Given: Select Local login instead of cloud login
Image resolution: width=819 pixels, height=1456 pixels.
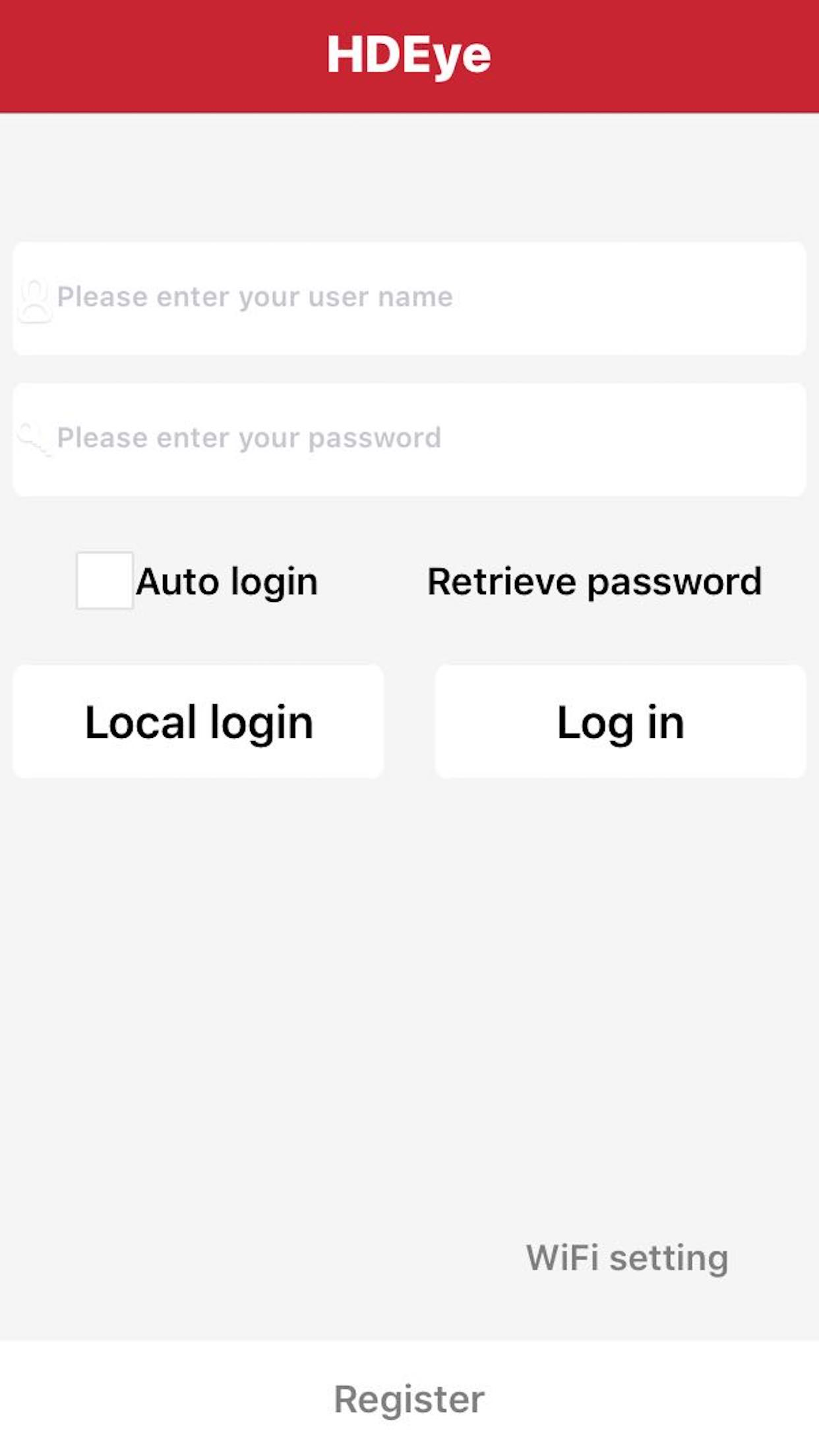Looking at the screenshot, I should click(199, 721).
